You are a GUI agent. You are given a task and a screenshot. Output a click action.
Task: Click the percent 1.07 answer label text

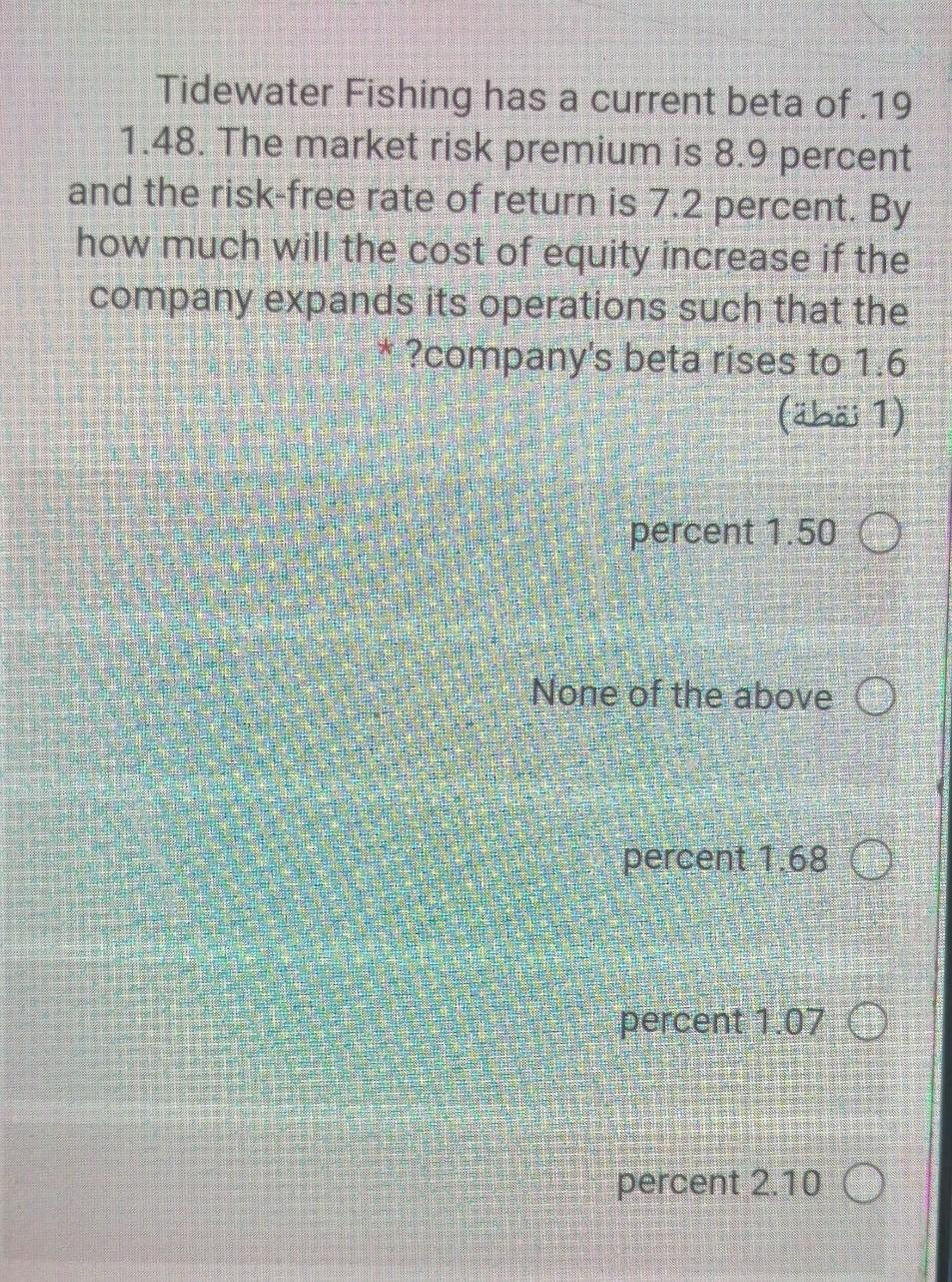point(721,1021)
